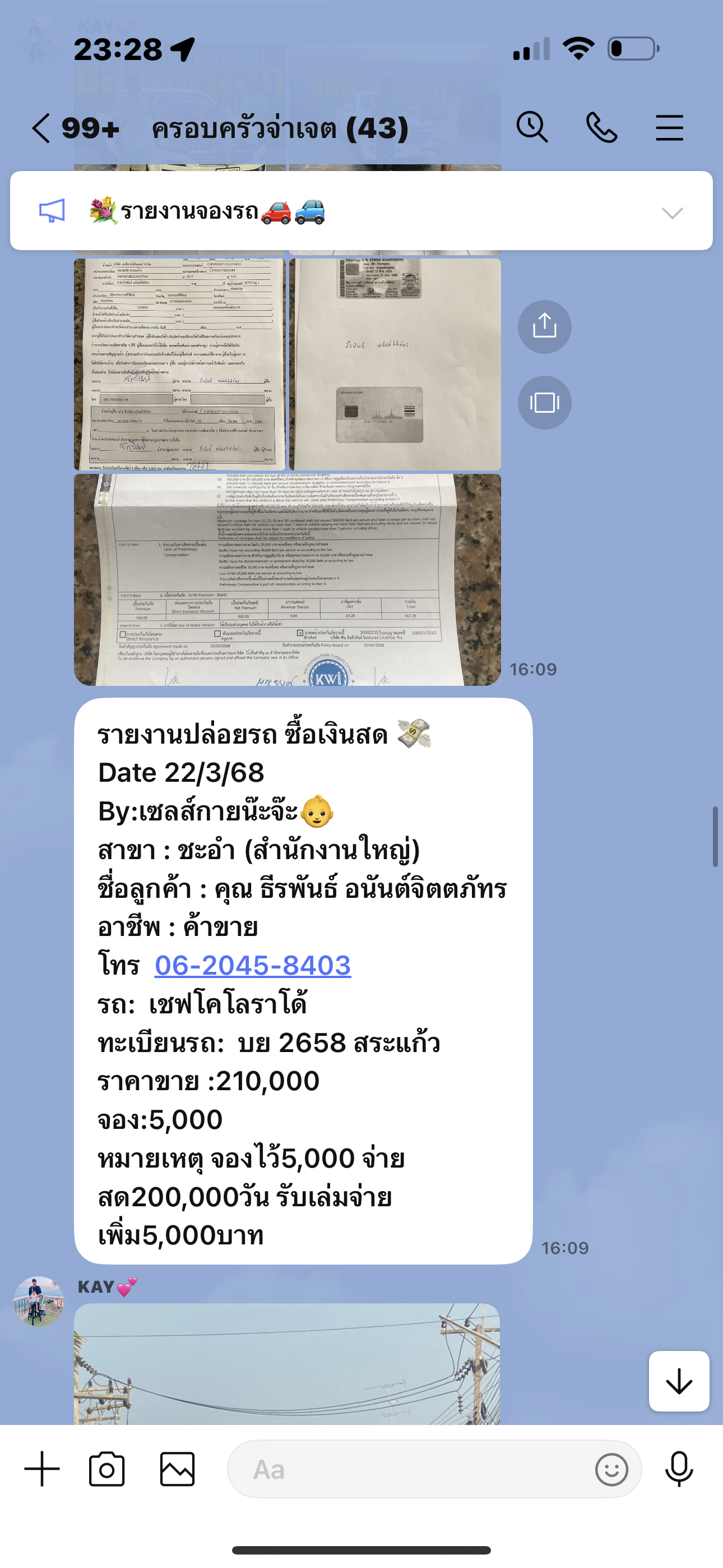Open KAY's power lines photo
The image size is (723, 1568).
point(286,1363)
